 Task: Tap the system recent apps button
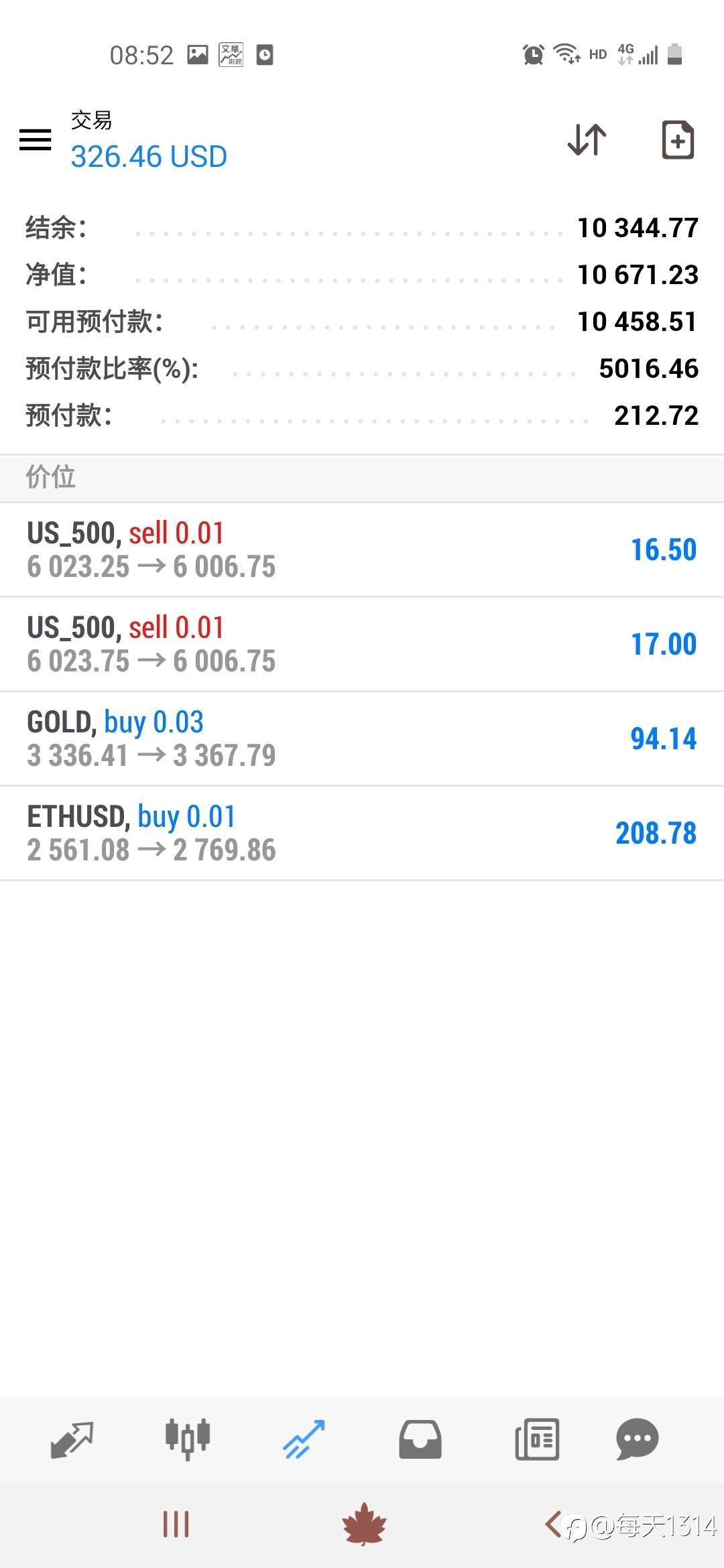click(x=176, y=1524)
